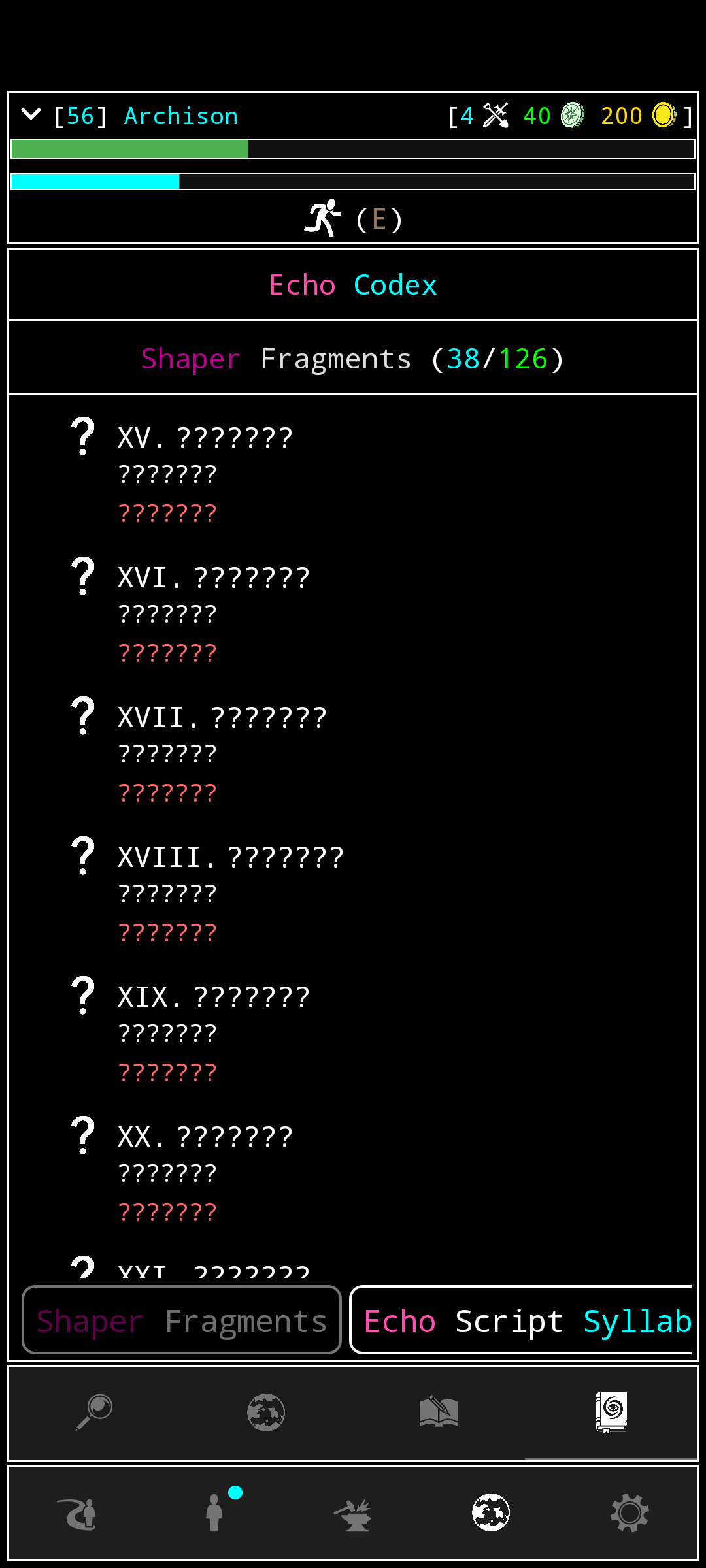706x1568 pixels.
Task: Open the anvil crafting tab
Action: pyautogui.click(x=353, y=1513)
